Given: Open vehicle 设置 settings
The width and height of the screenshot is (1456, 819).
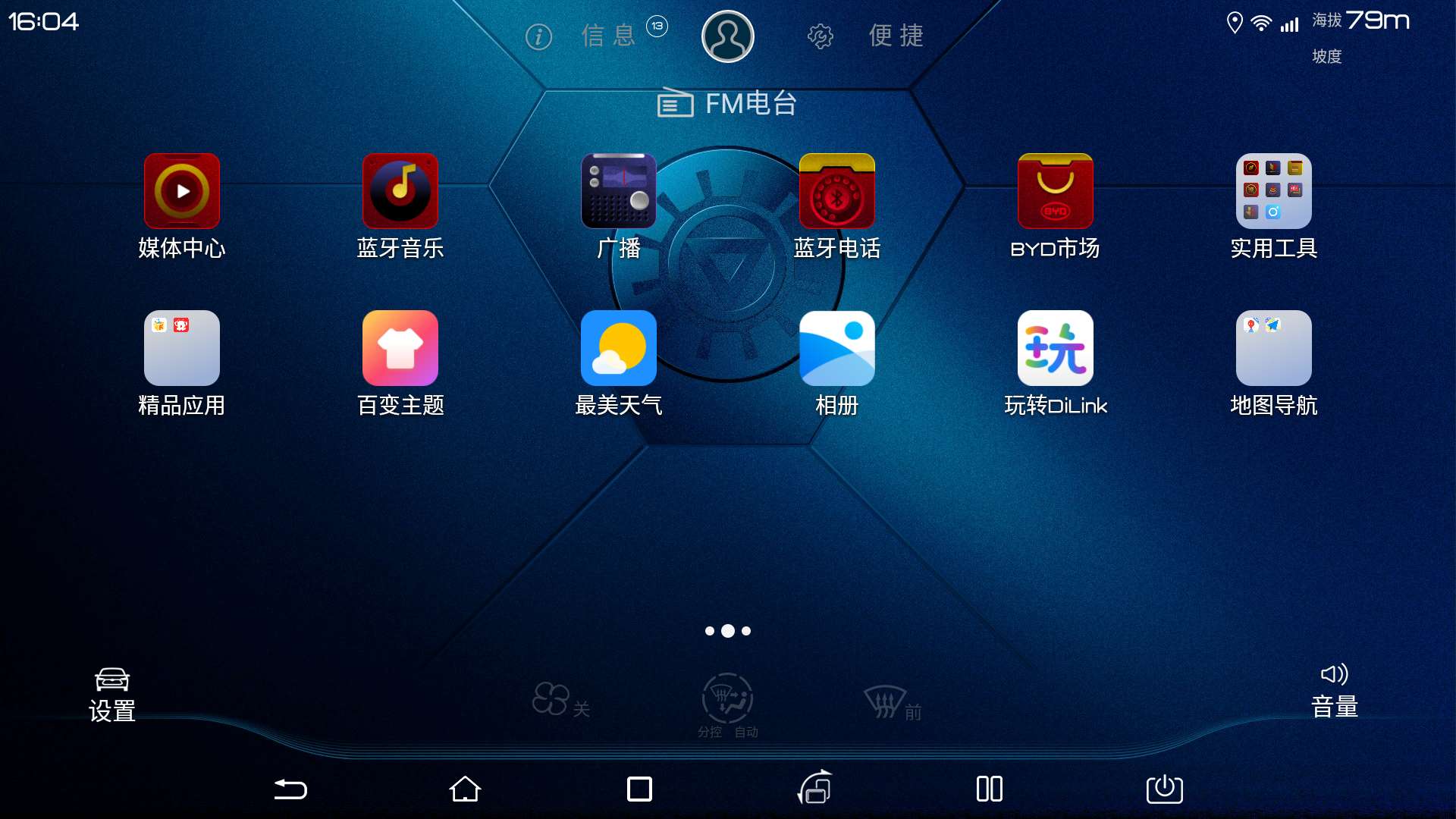Looking at the screenshot, I should tap(112, 695).
